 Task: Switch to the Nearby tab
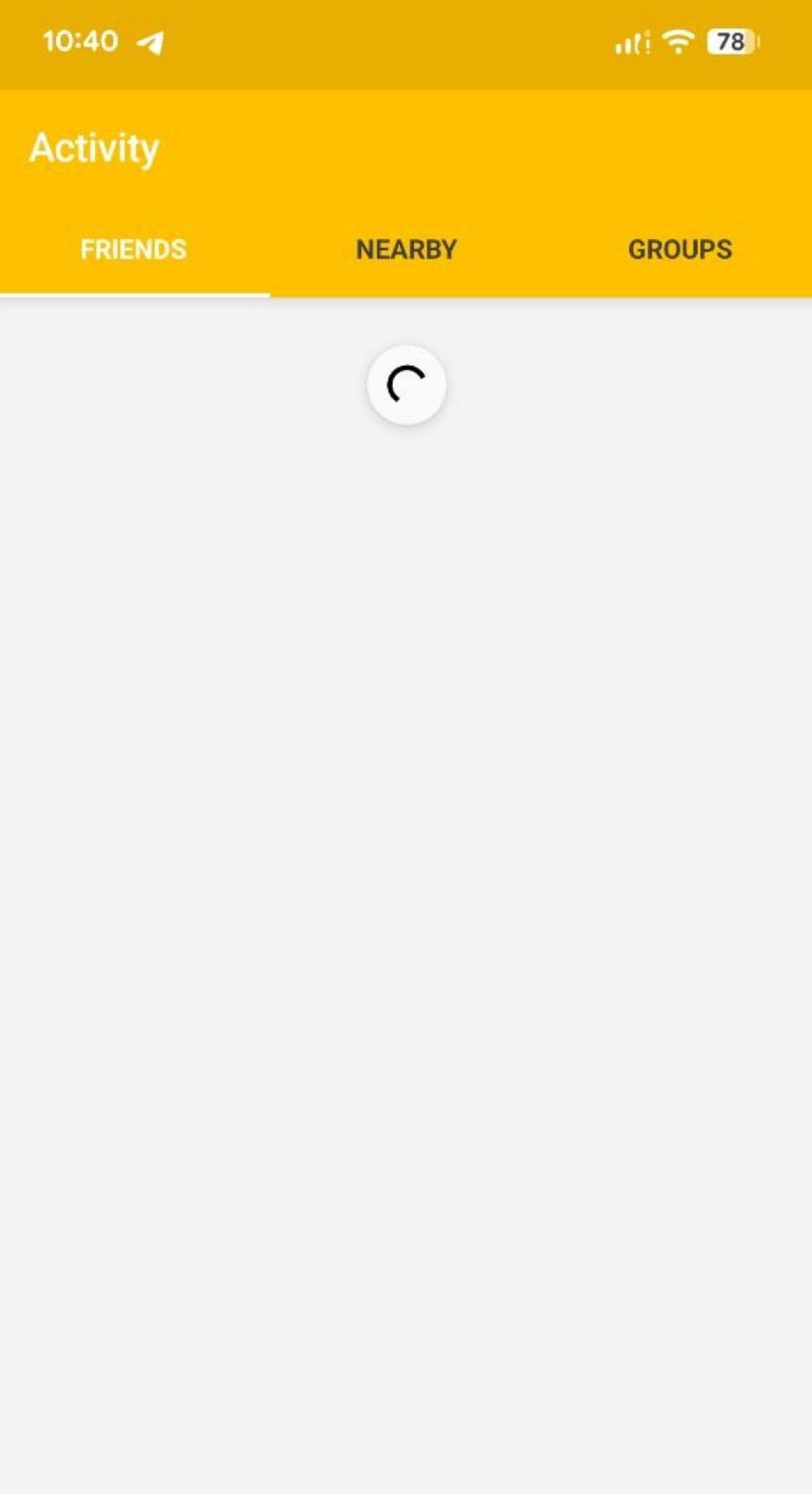[406, 250]
